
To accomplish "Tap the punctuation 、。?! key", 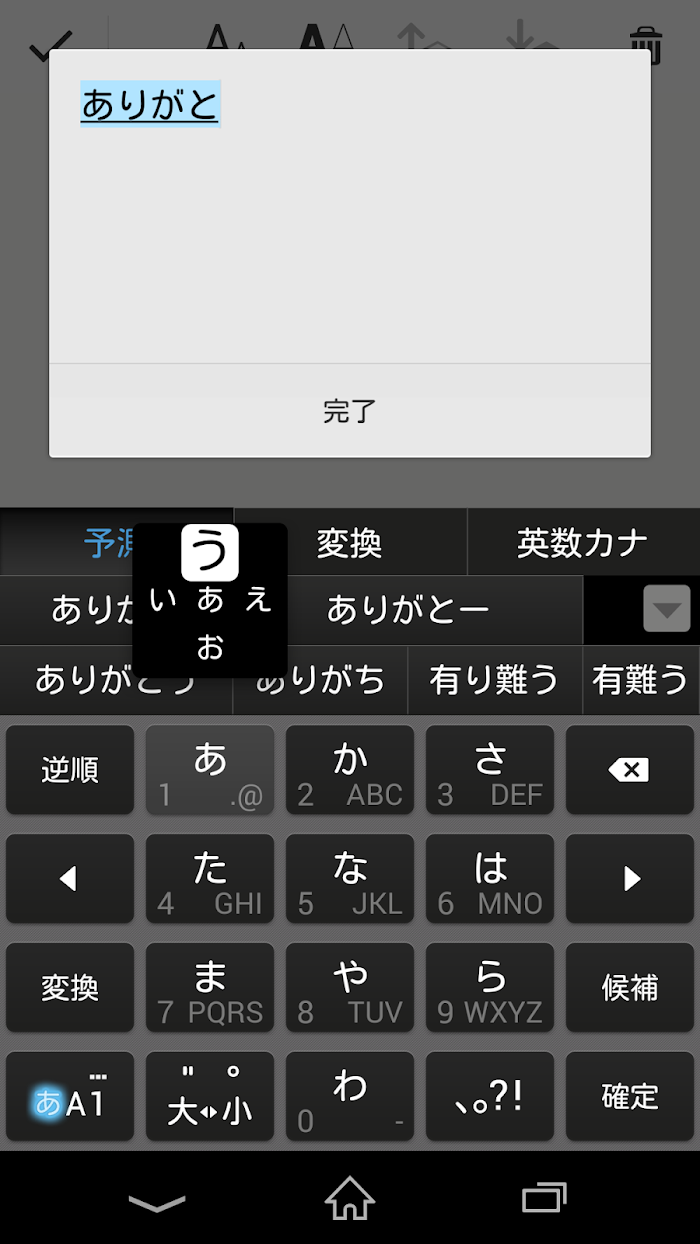I will coord(490,1097).
